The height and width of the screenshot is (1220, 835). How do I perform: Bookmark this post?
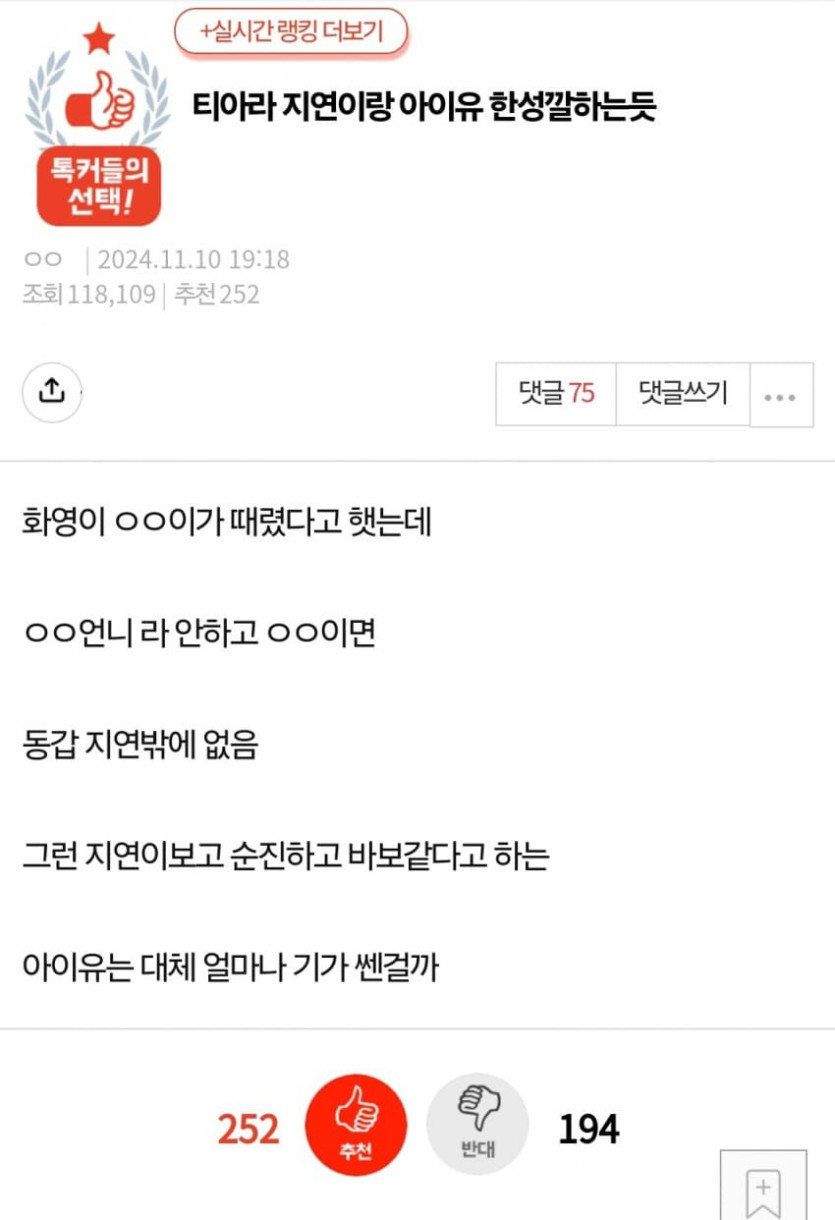(x=763, y=1189)
